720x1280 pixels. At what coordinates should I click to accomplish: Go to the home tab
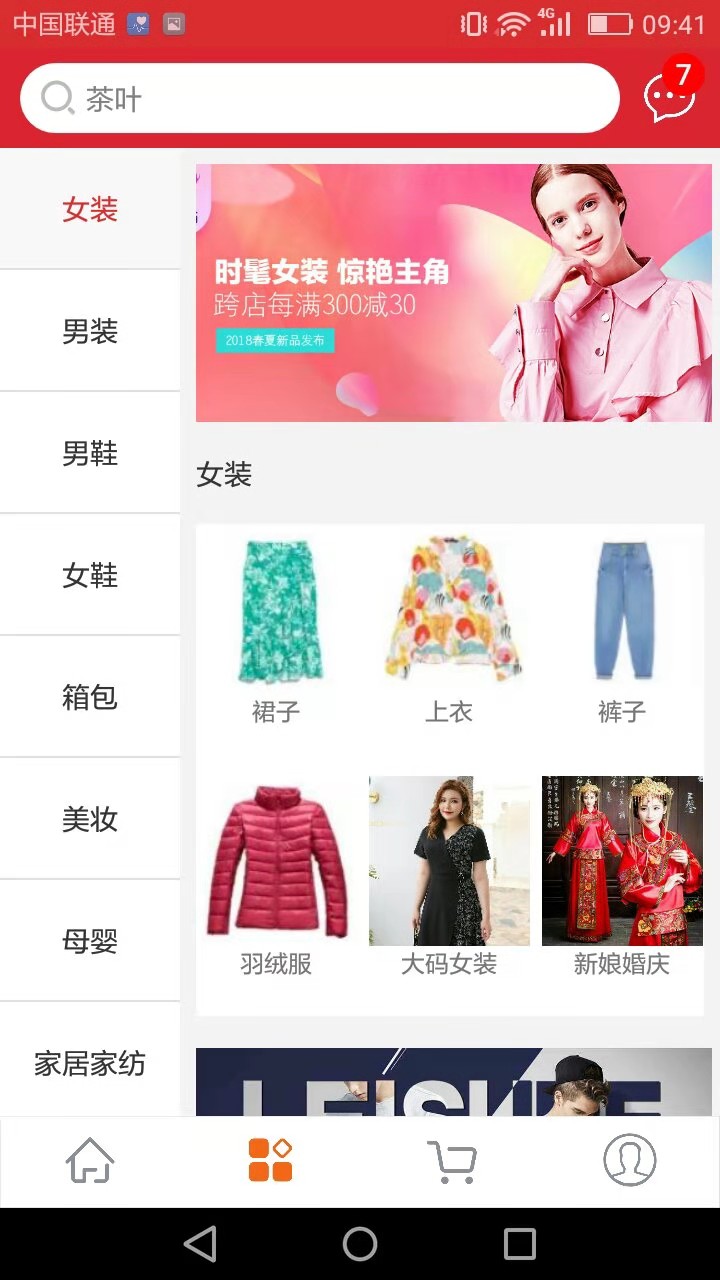click(90, 1161)
